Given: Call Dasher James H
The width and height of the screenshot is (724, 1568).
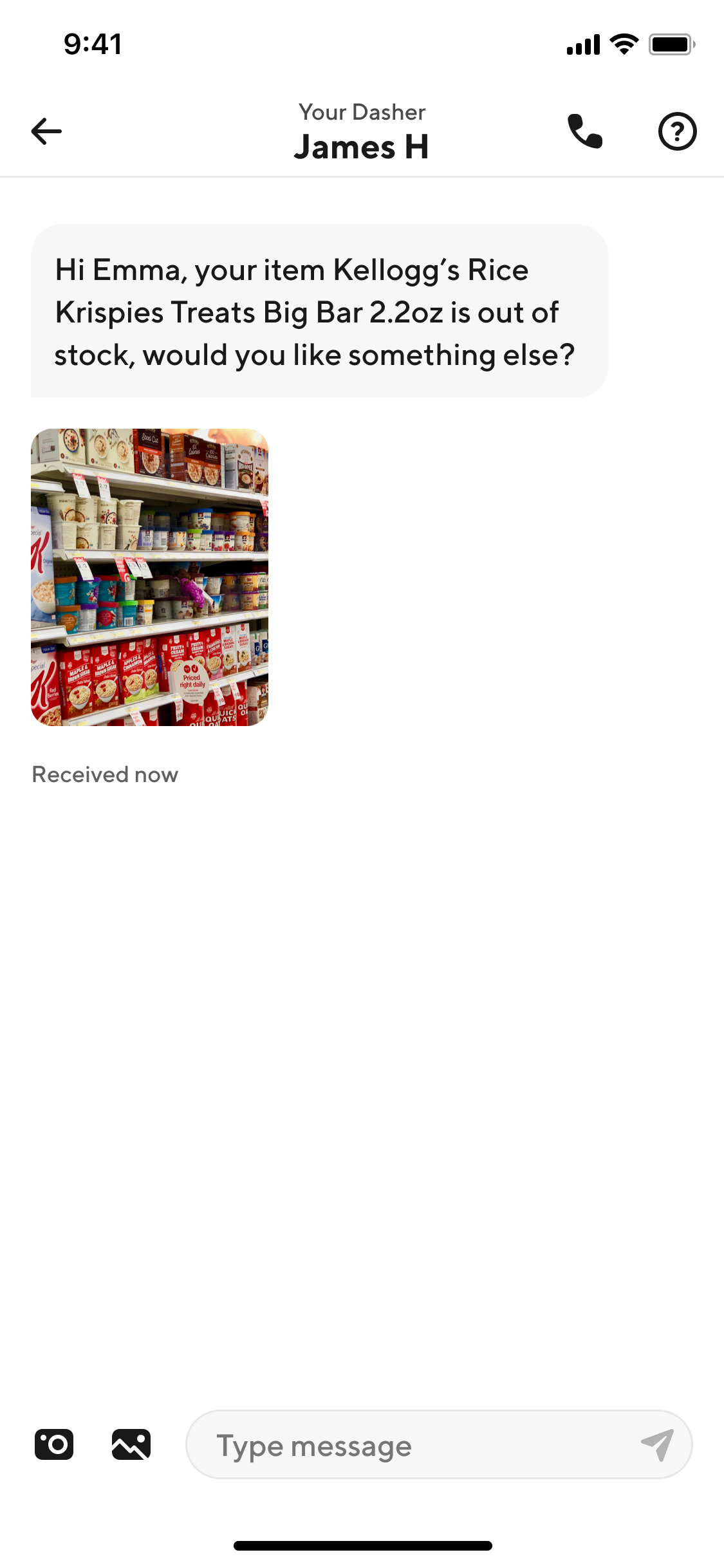Looking at the screenshot, I should pos(585,131).
